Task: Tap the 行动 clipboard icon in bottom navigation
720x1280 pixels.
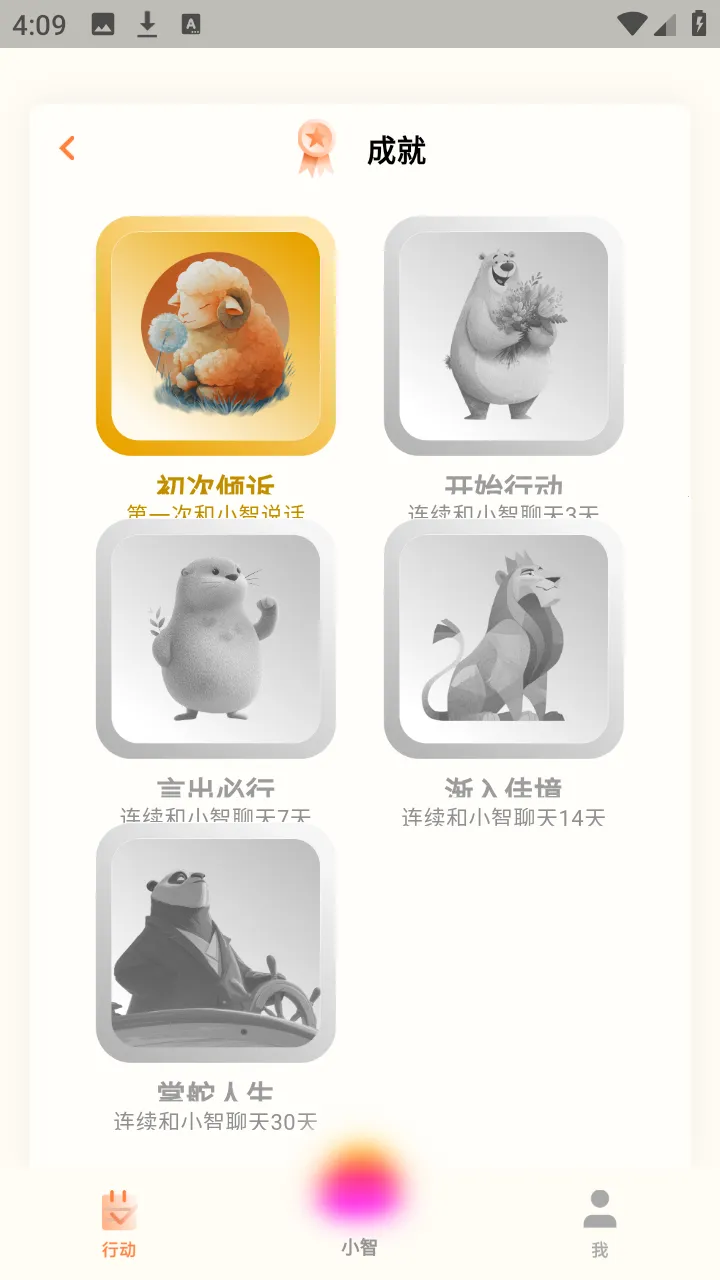Action: (x=119, y=1211)
